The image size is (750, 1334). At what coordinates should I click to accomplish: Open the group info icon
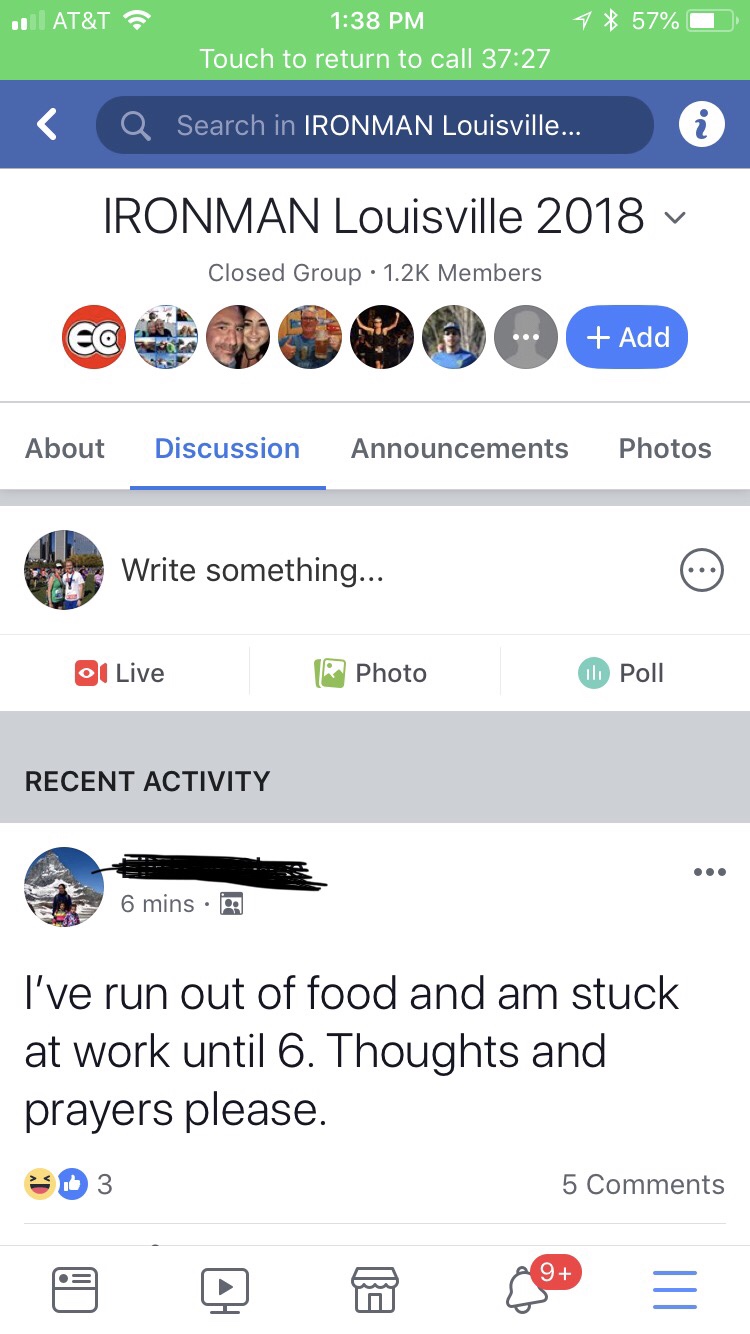pyautogui.click(x=701, y=125)
